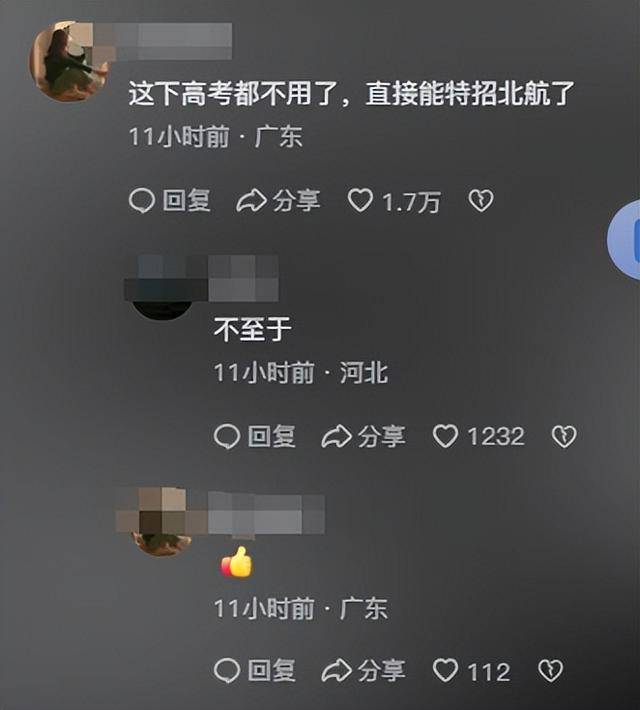640x710 pixels.
Task: Dislike the comment with 1.7万 likes
Action: click(x=482, y=201)
